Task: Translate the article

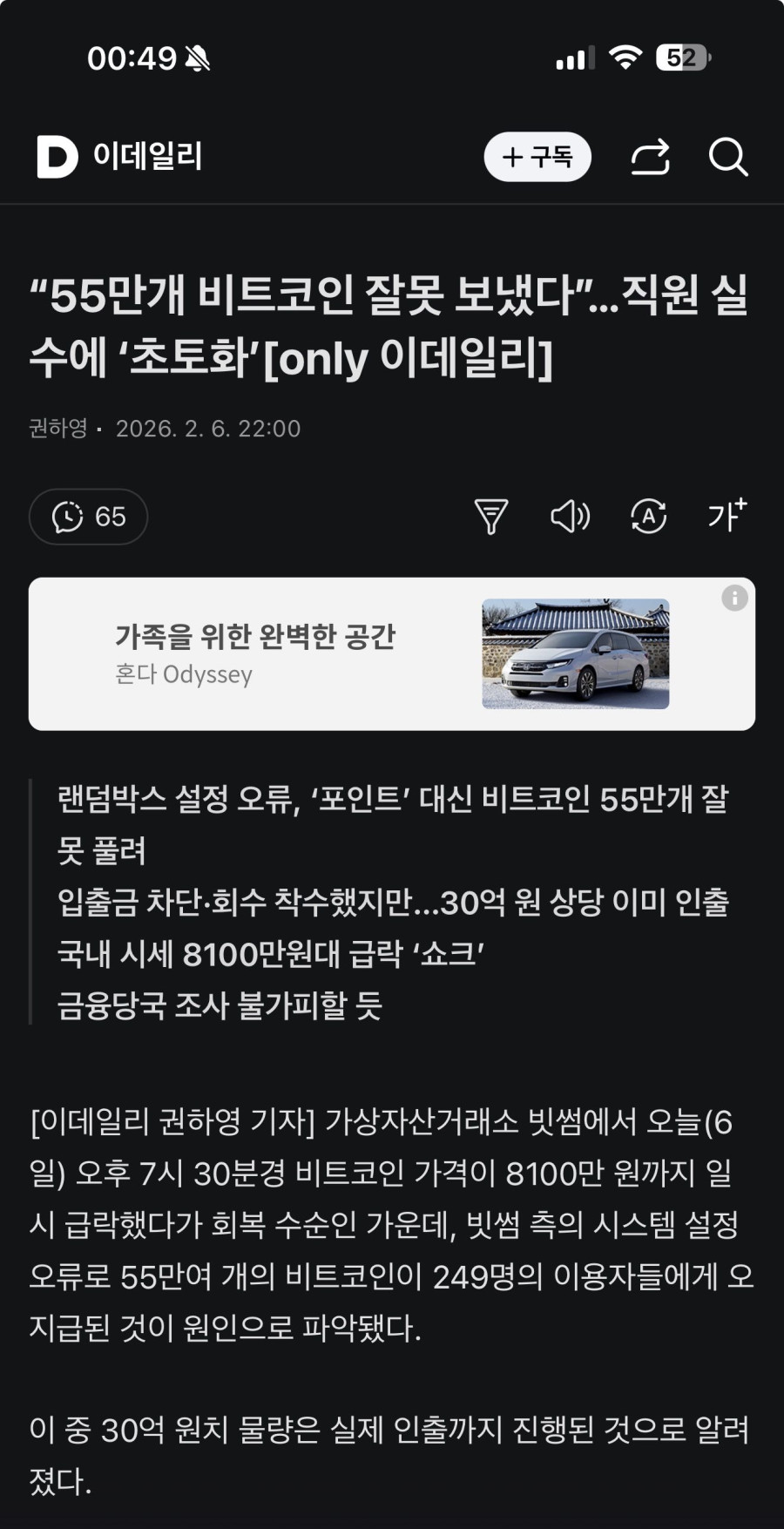Action: coord(648,517)
